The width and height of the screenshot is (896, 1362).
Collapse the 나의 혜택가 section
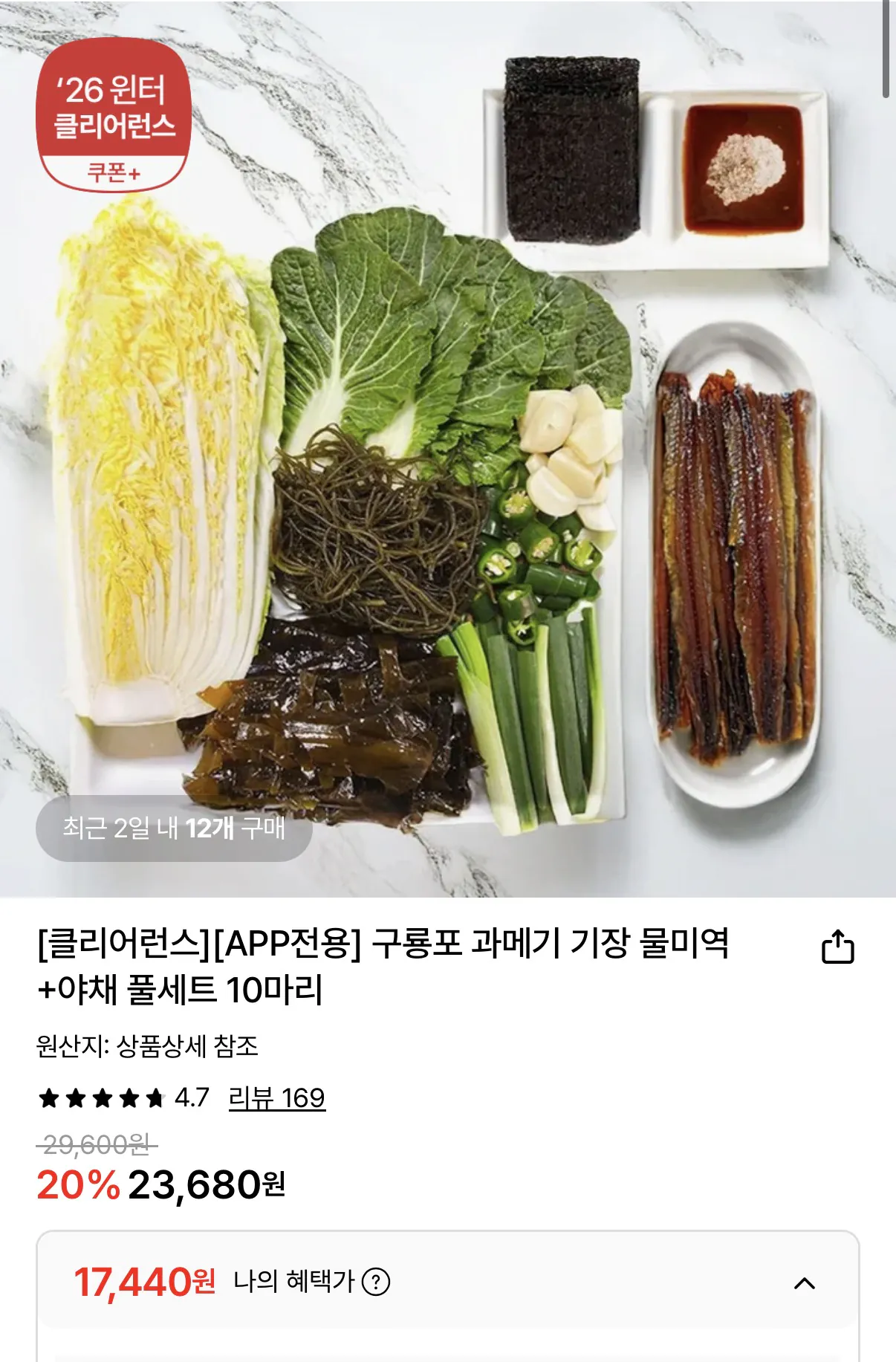coord(805,1283)
